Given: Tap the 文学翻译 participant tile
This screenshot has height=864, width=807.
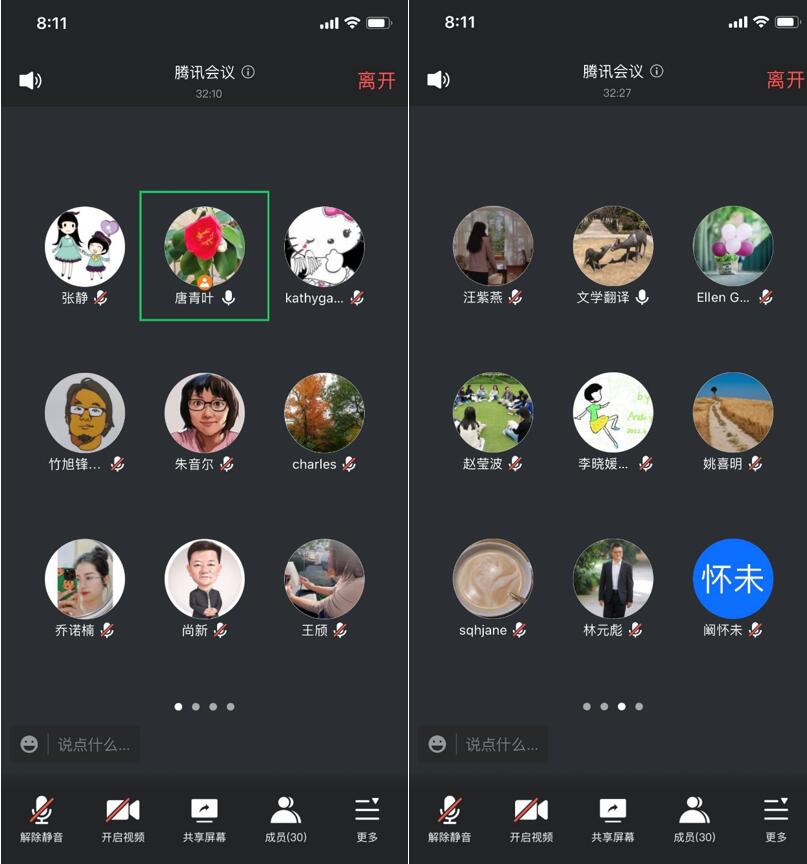Looking at the screenshot, I should click(613, 246).
